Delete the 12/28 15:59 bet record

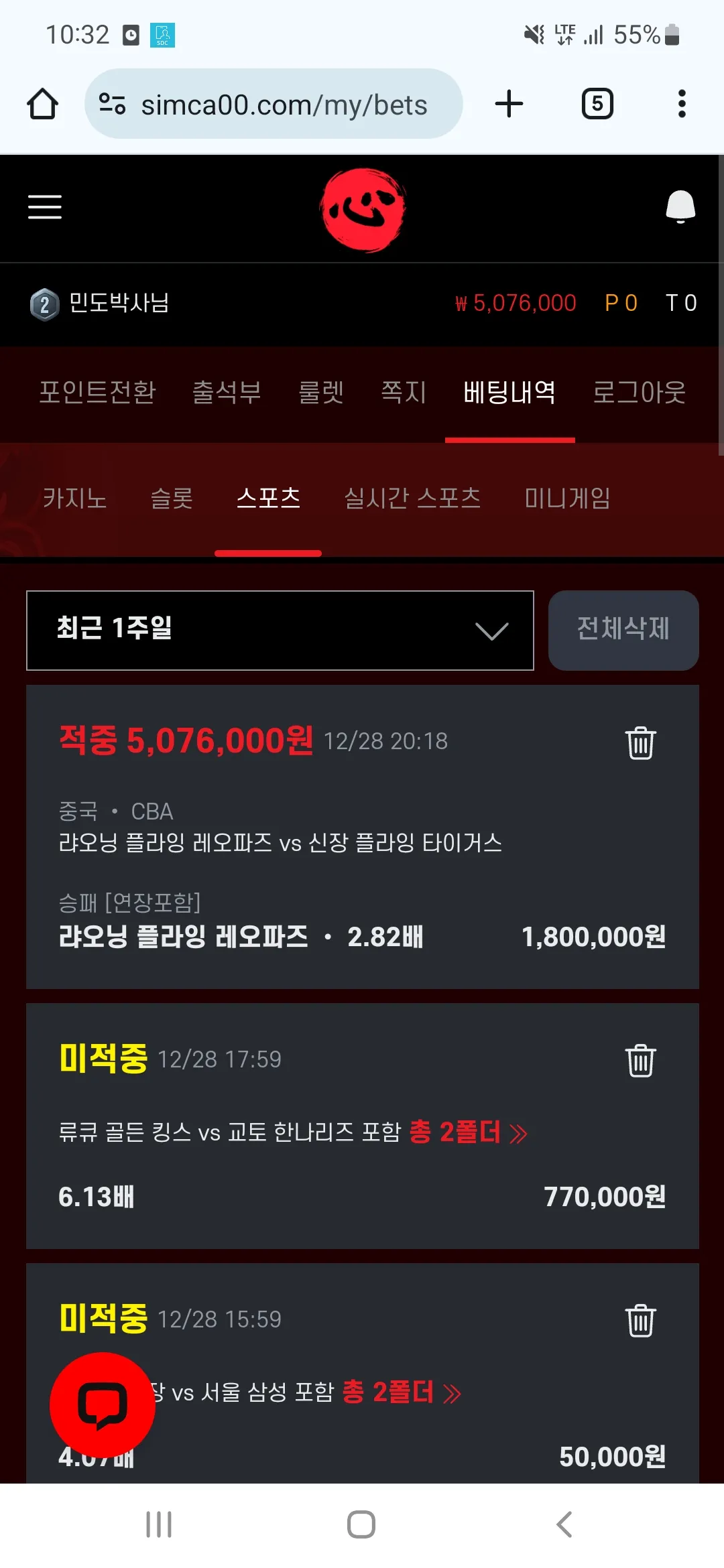(640, 1320)
